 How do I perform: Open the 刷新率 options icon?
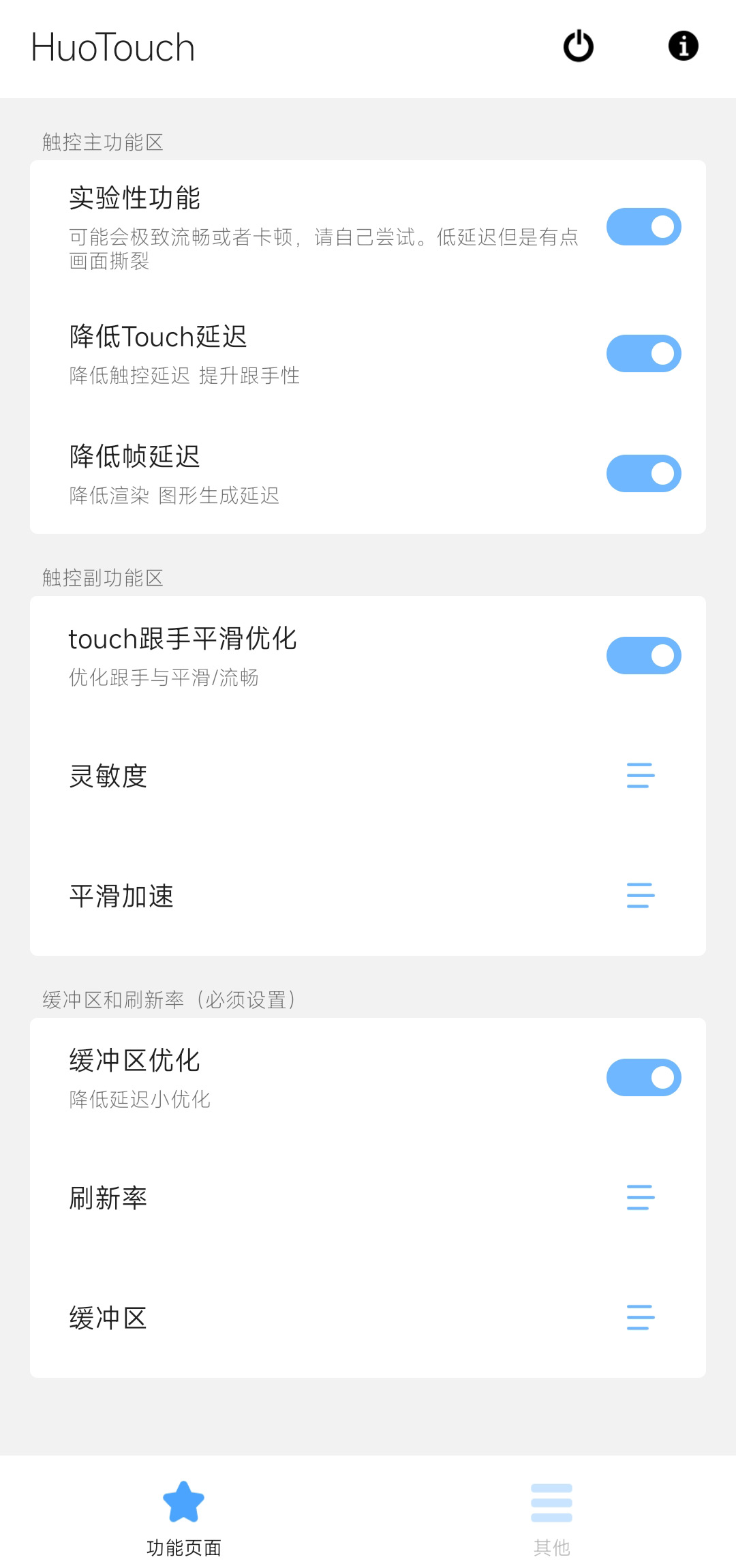point(639,1198)
